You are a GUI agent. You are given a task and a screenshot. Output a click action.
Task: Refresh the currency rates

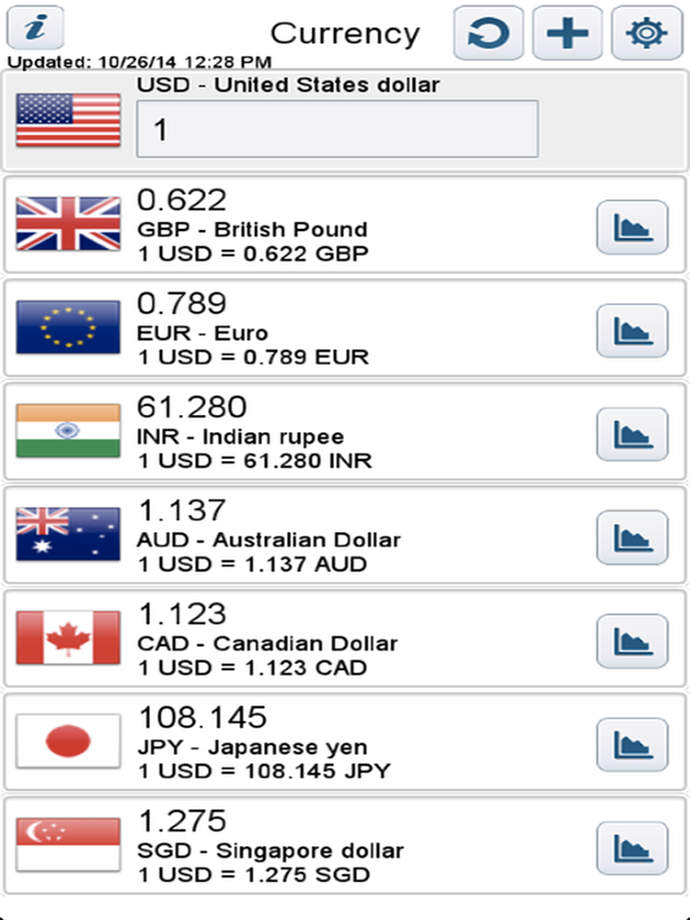coord(489,33)
